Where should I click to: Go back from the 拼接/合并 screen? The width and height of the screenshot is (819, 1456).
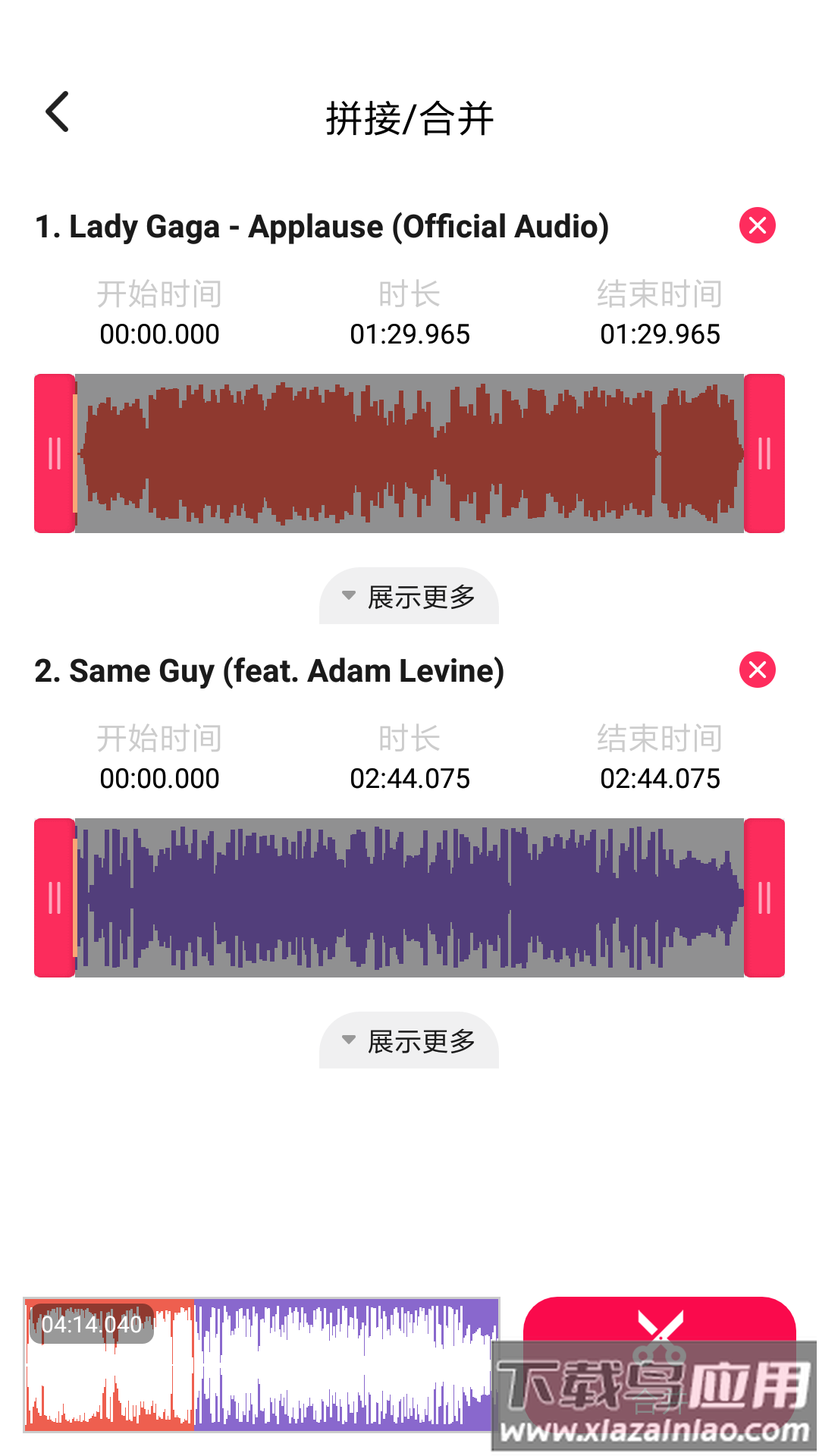point(58,112)
